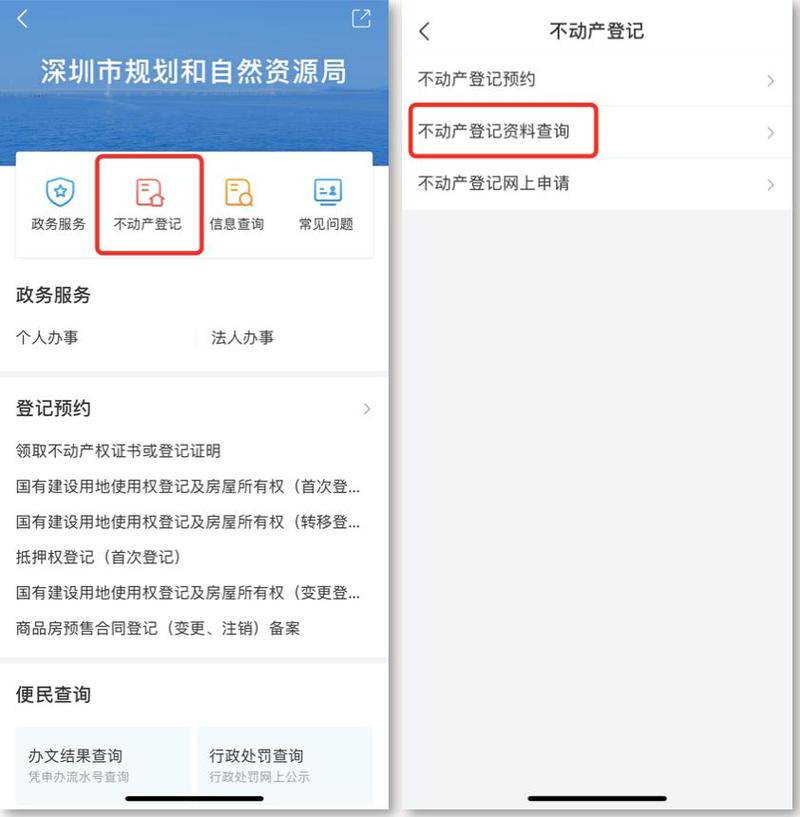Share the 深圳市规划和自然资源局 page
800x817 pixels.
[x=361, y=19]
